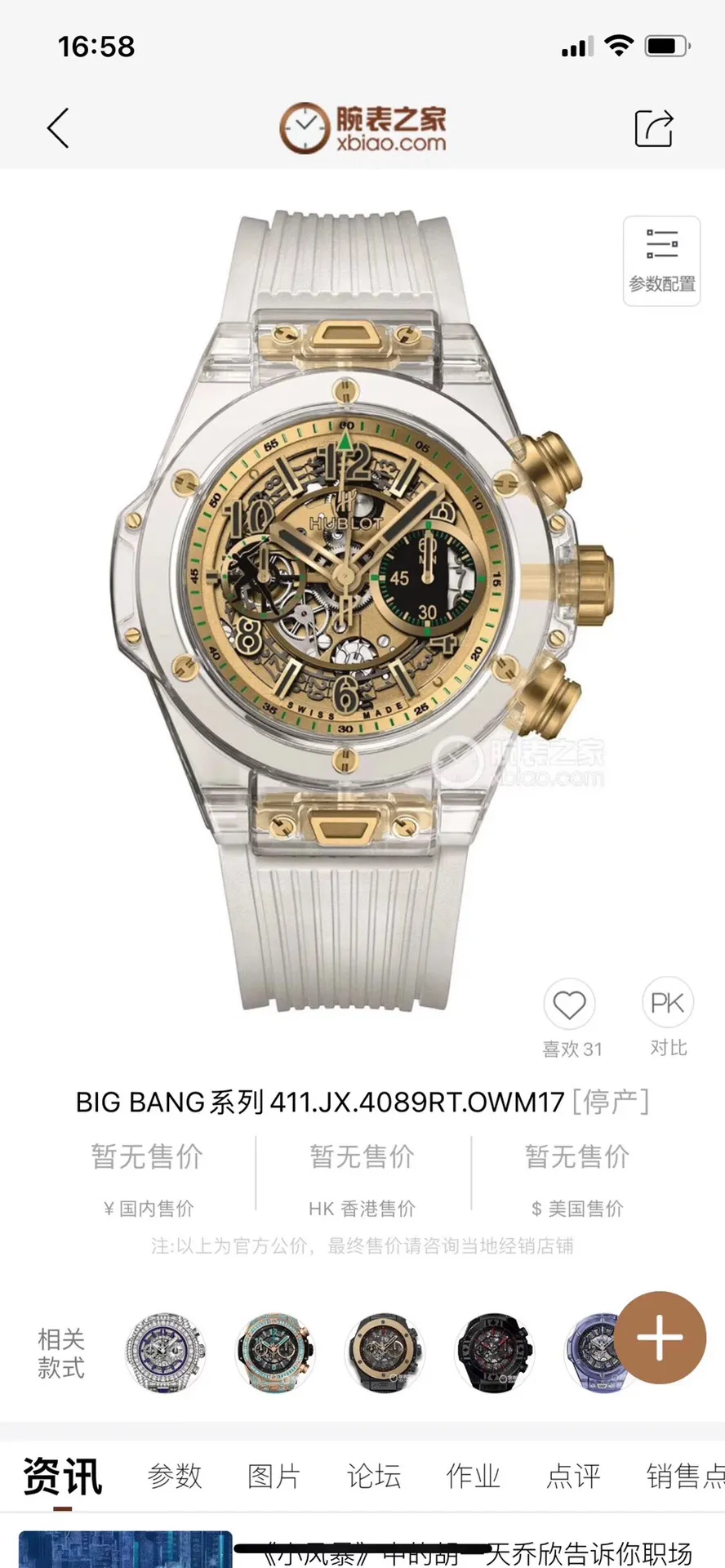Switch to the 销售点 tab
The width and height of the screenshot is (725, 1568).
point(685,1477)
